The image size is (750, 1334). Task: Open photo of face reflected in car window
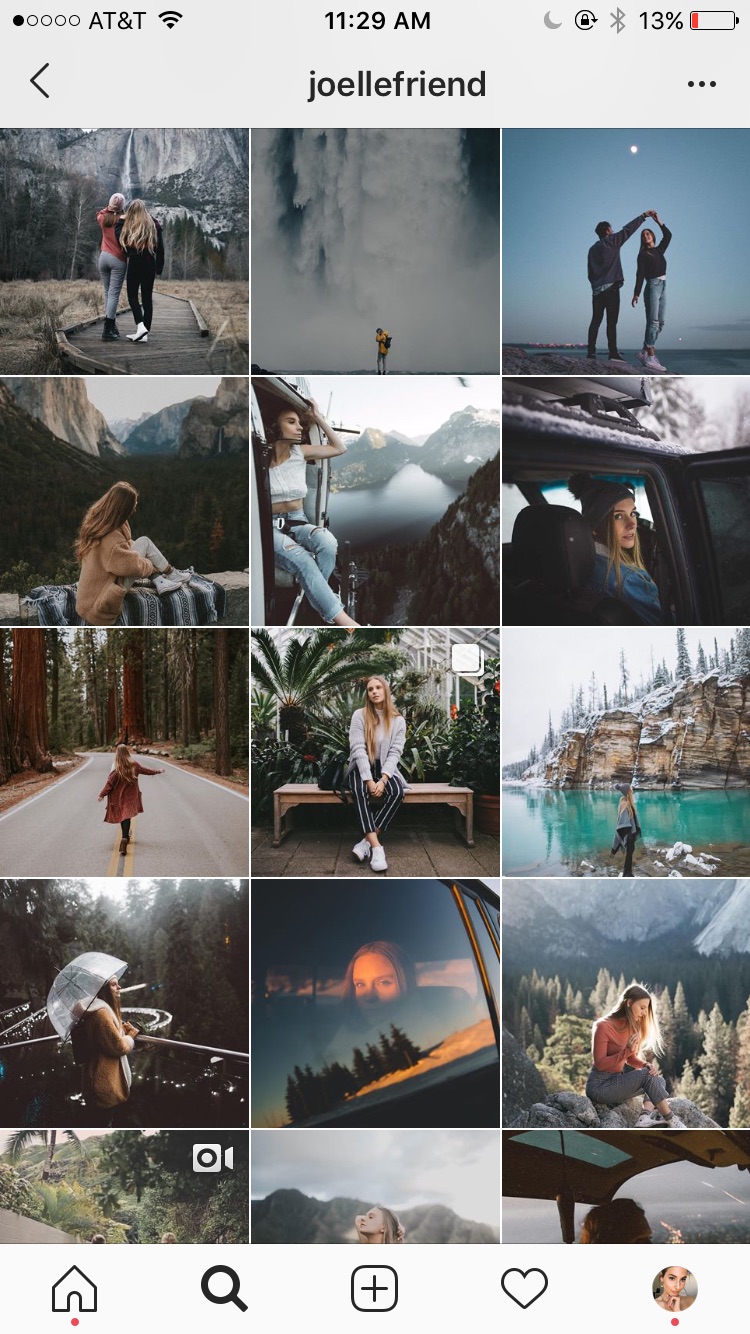click(x=375, y=1004)
